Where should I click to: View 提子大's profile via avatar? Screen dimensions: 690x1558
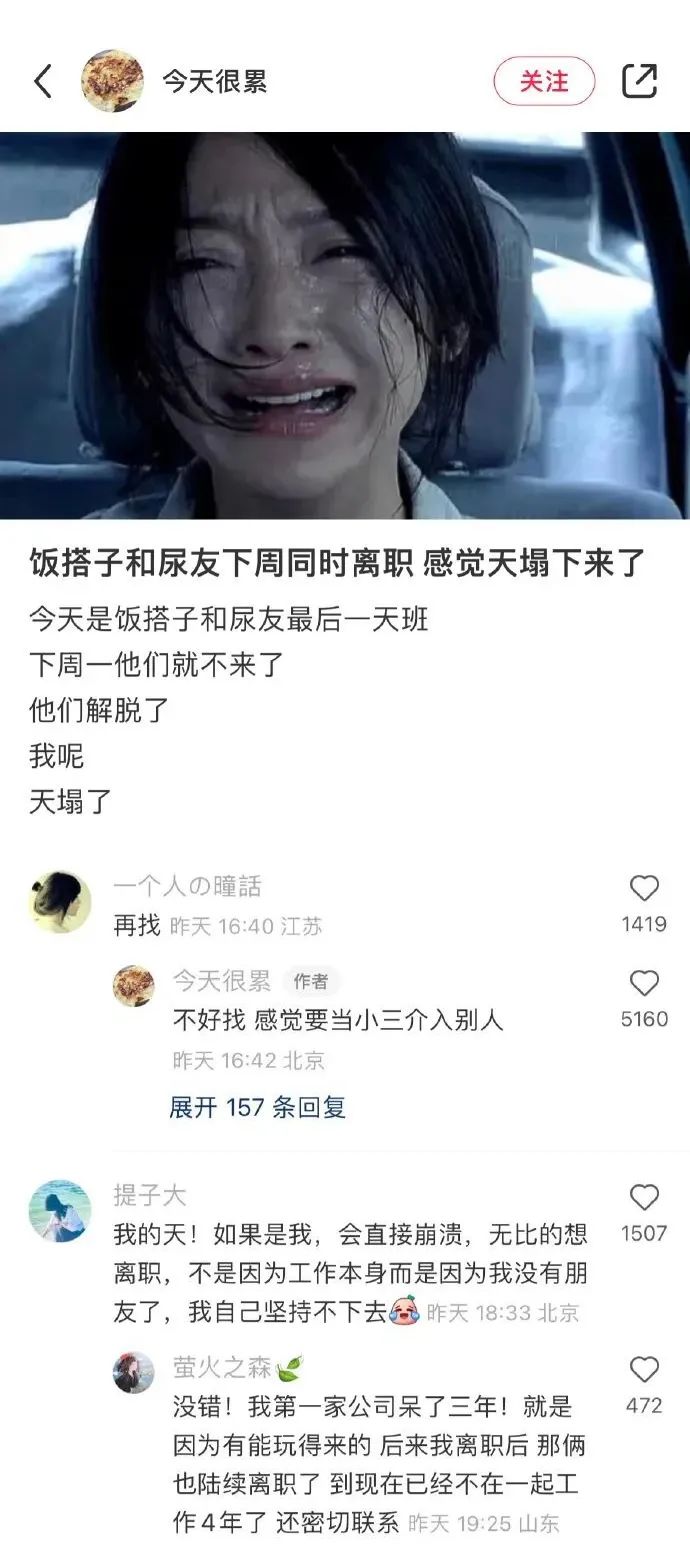(x=60, y=1210)
